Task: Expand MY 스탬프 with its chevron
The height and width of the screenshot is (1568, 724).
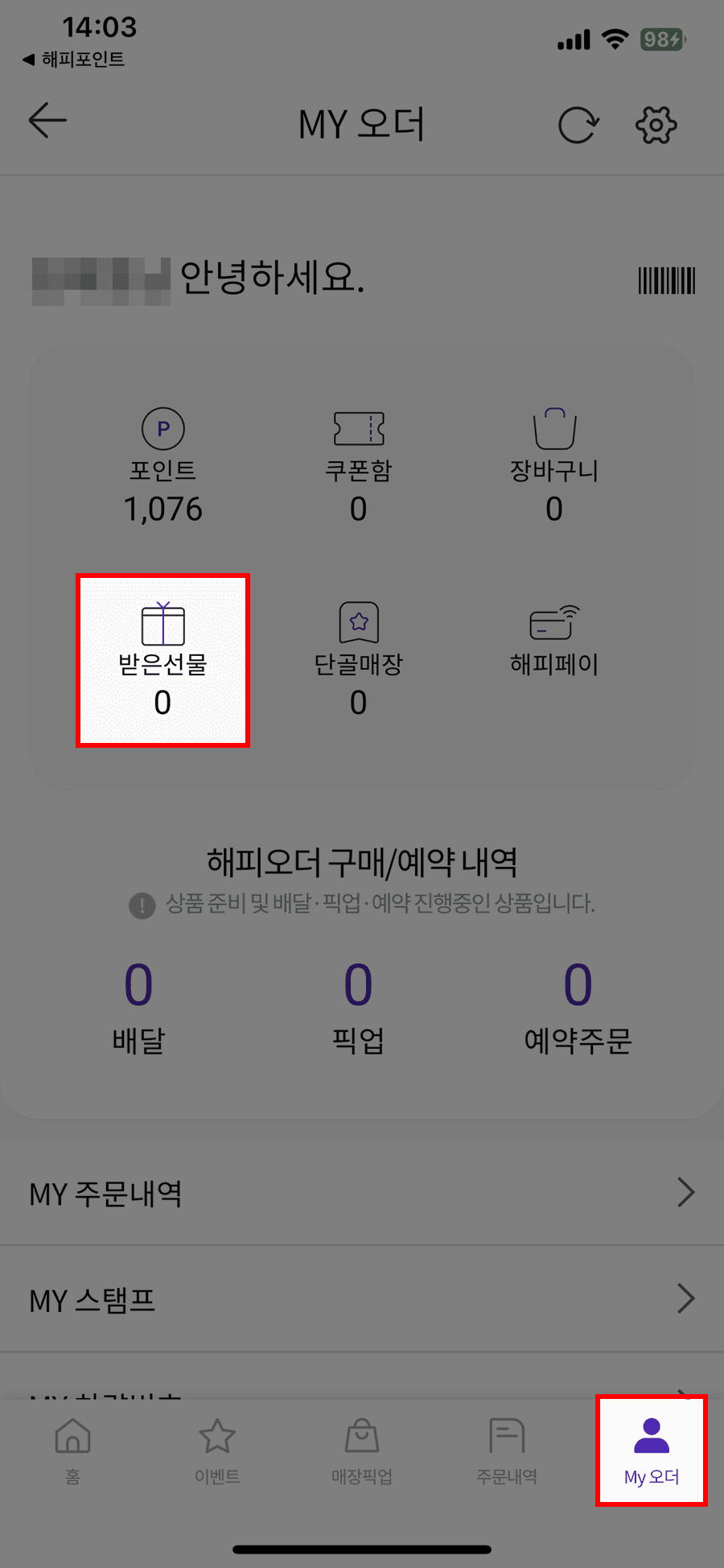Action: pyautogui.click(x=685, y=1298)
